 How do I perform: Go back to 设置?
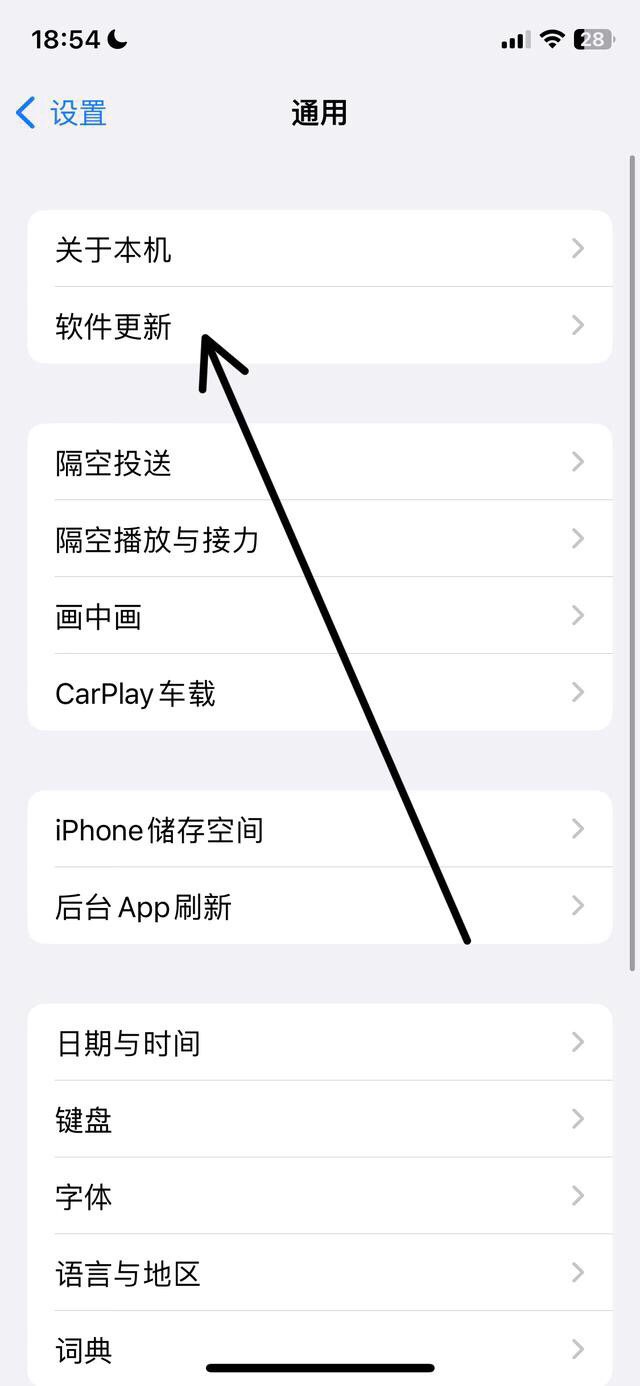click(62, 113)
